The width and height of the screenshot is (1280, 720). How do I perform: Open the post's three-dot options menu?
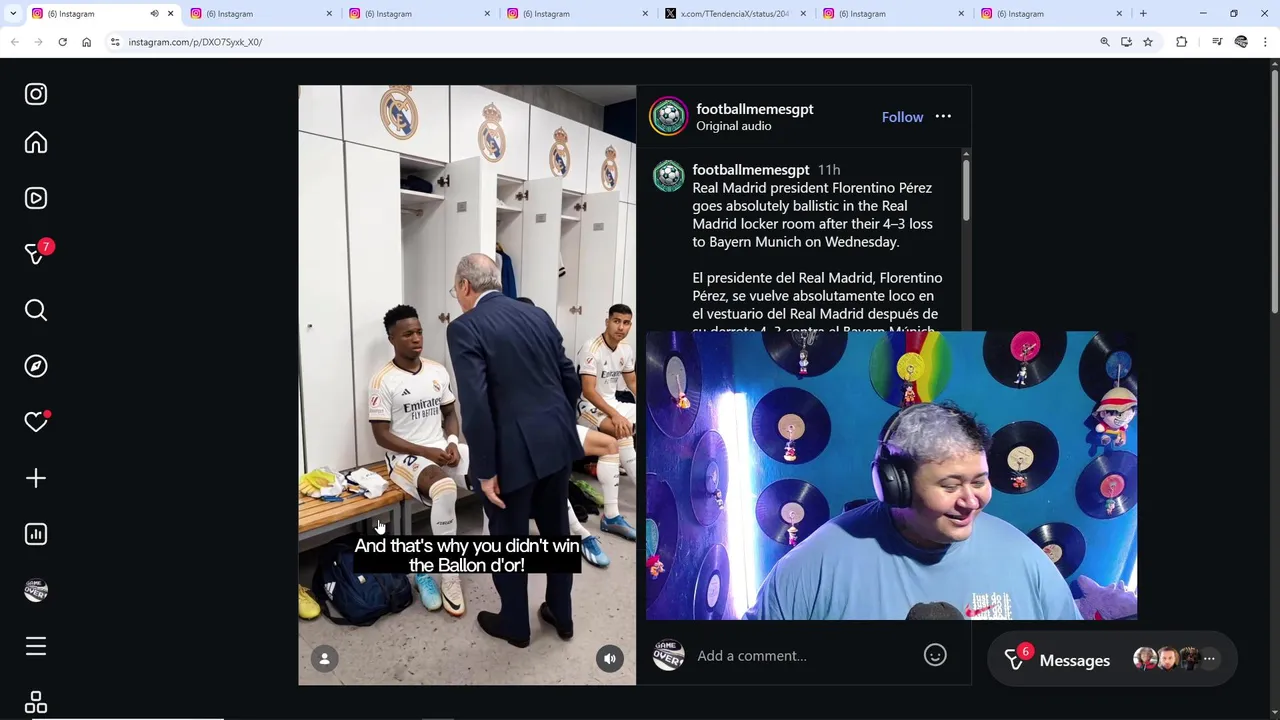pyautogui.click(x=943, y=117)
